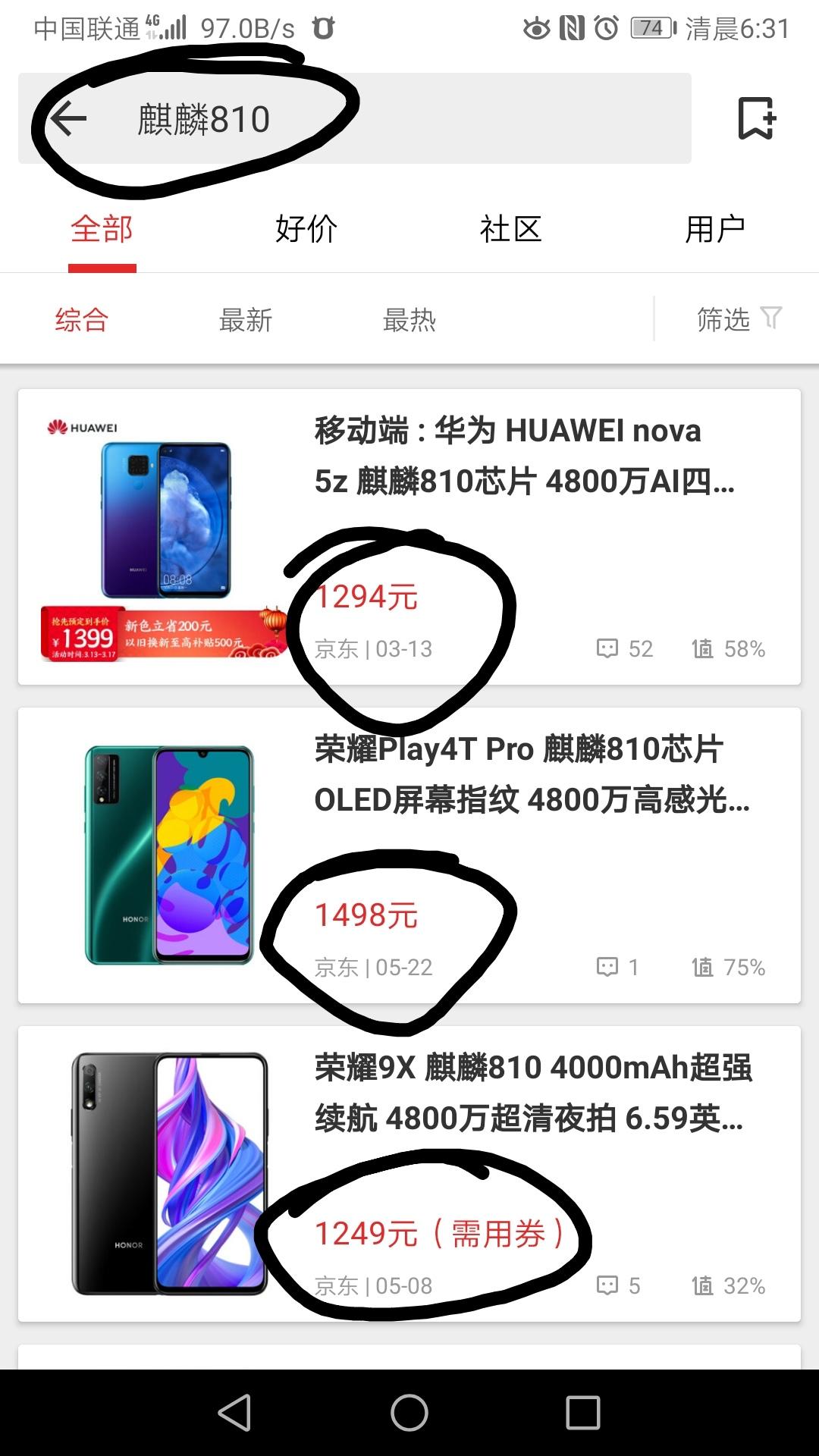Tap the system home button
Viewport: 819px width, 1456px height.
tap(409, 1413)
